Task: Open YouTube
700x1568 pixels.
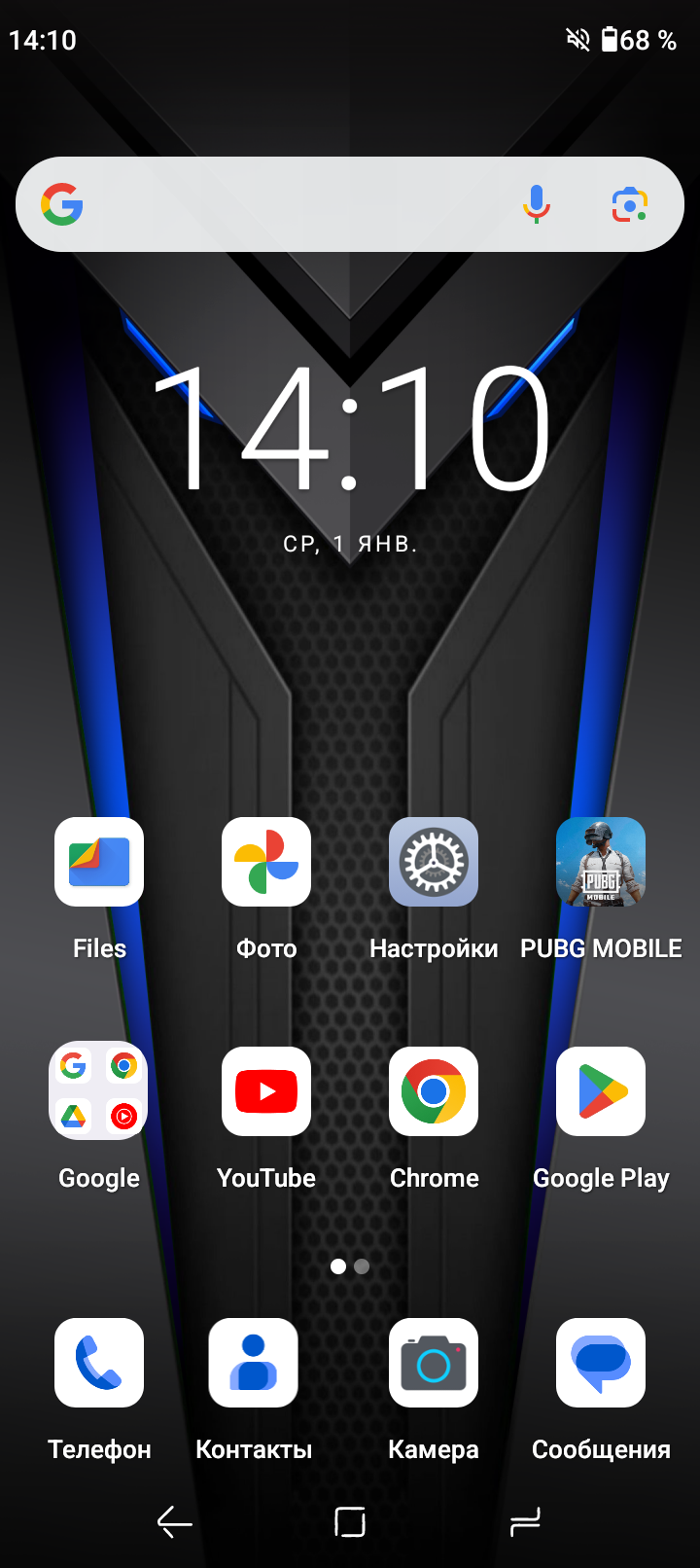Action: point(266,1091)
